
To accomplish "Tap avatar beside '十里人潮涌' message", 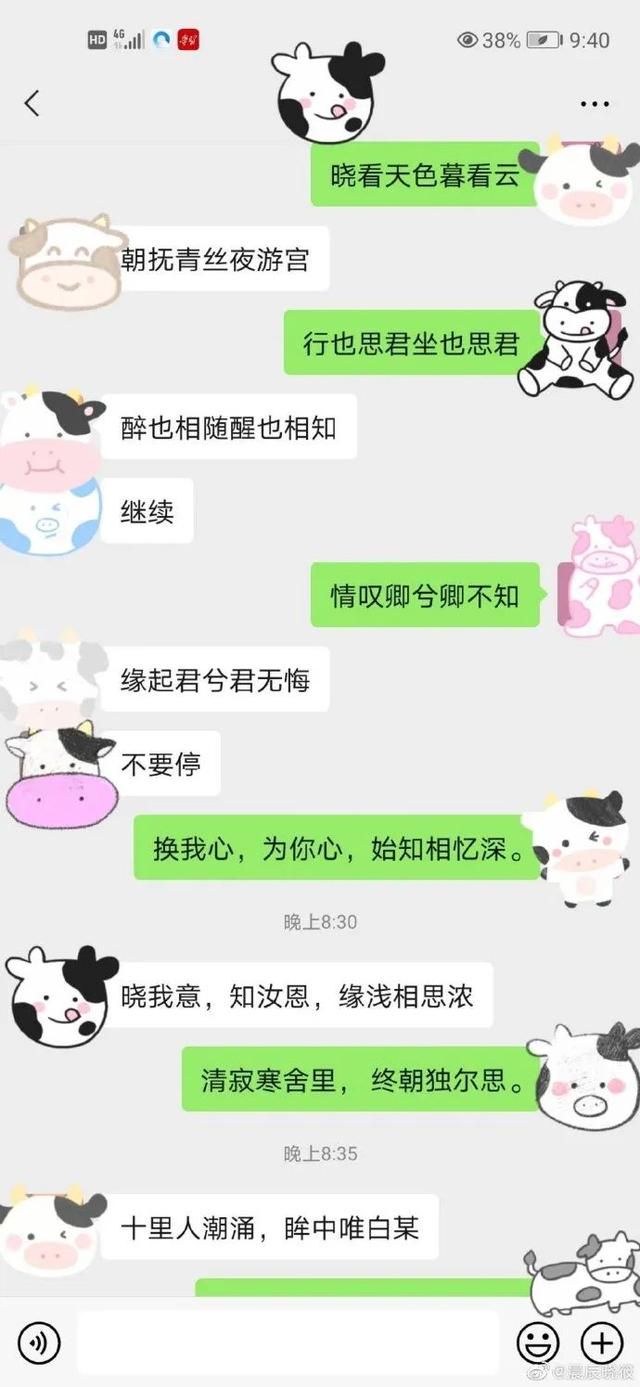I will point(52,1230).
